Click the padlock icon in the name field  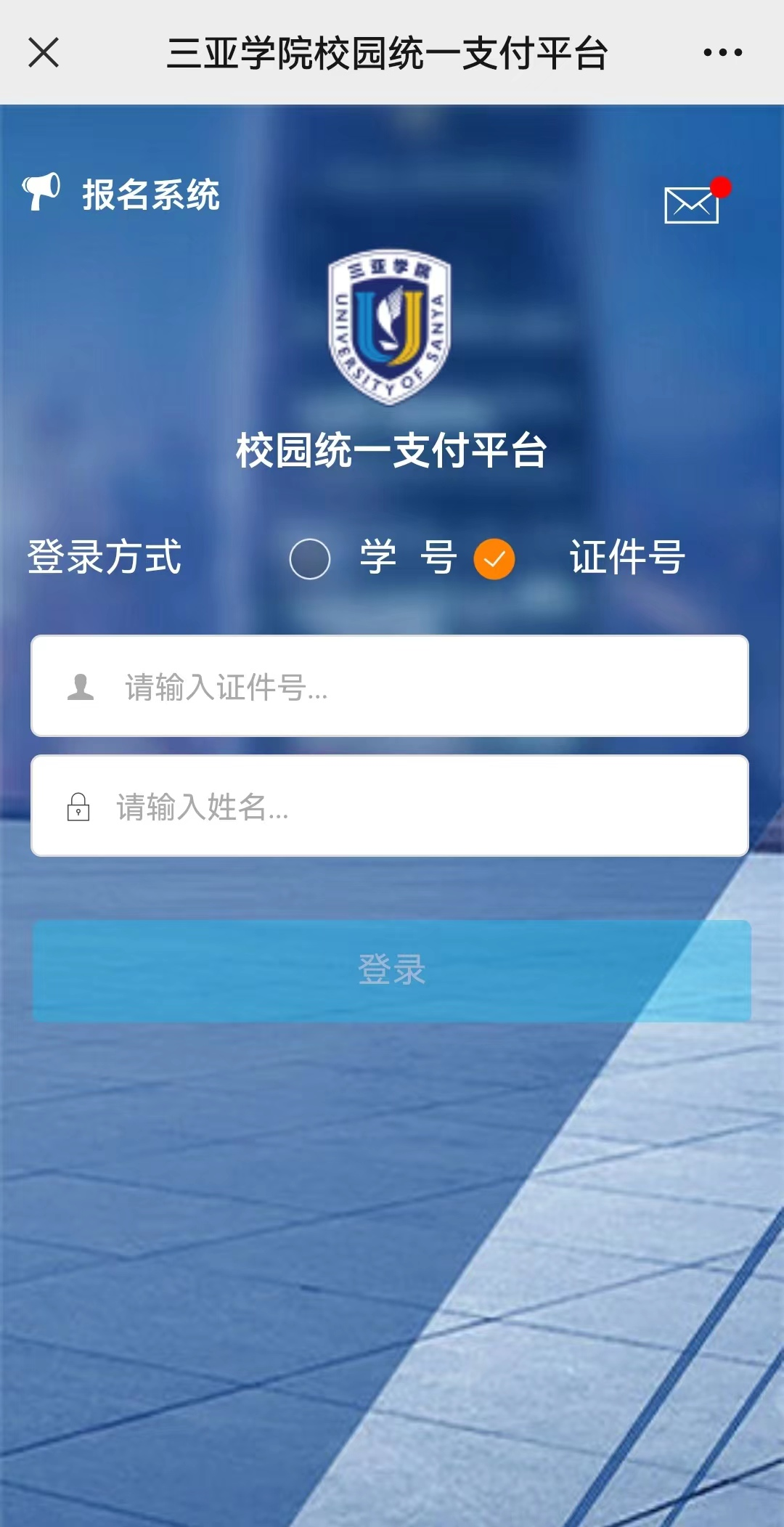tap(78, 807)
